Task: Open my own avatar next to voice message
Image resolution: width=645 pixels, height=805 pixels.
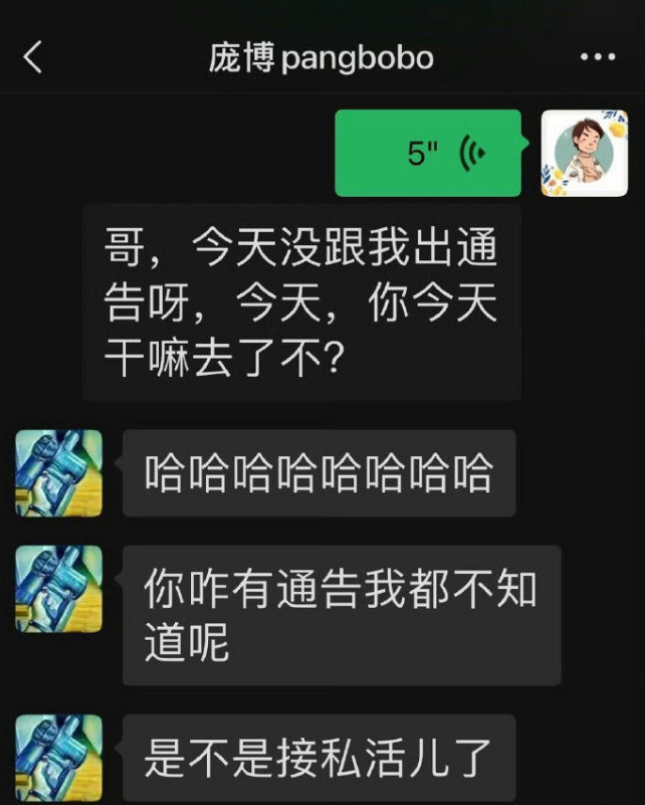Action: 584,153
